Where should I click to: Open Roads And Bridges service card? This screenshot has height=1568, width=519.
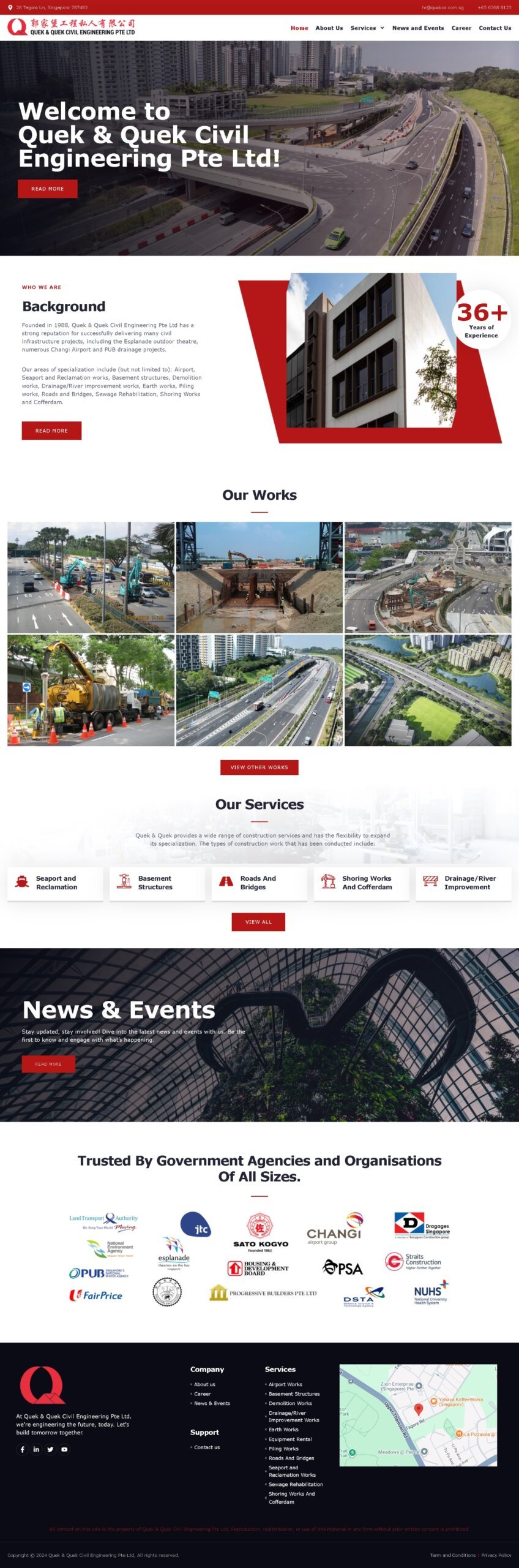[x=259, y=883]
